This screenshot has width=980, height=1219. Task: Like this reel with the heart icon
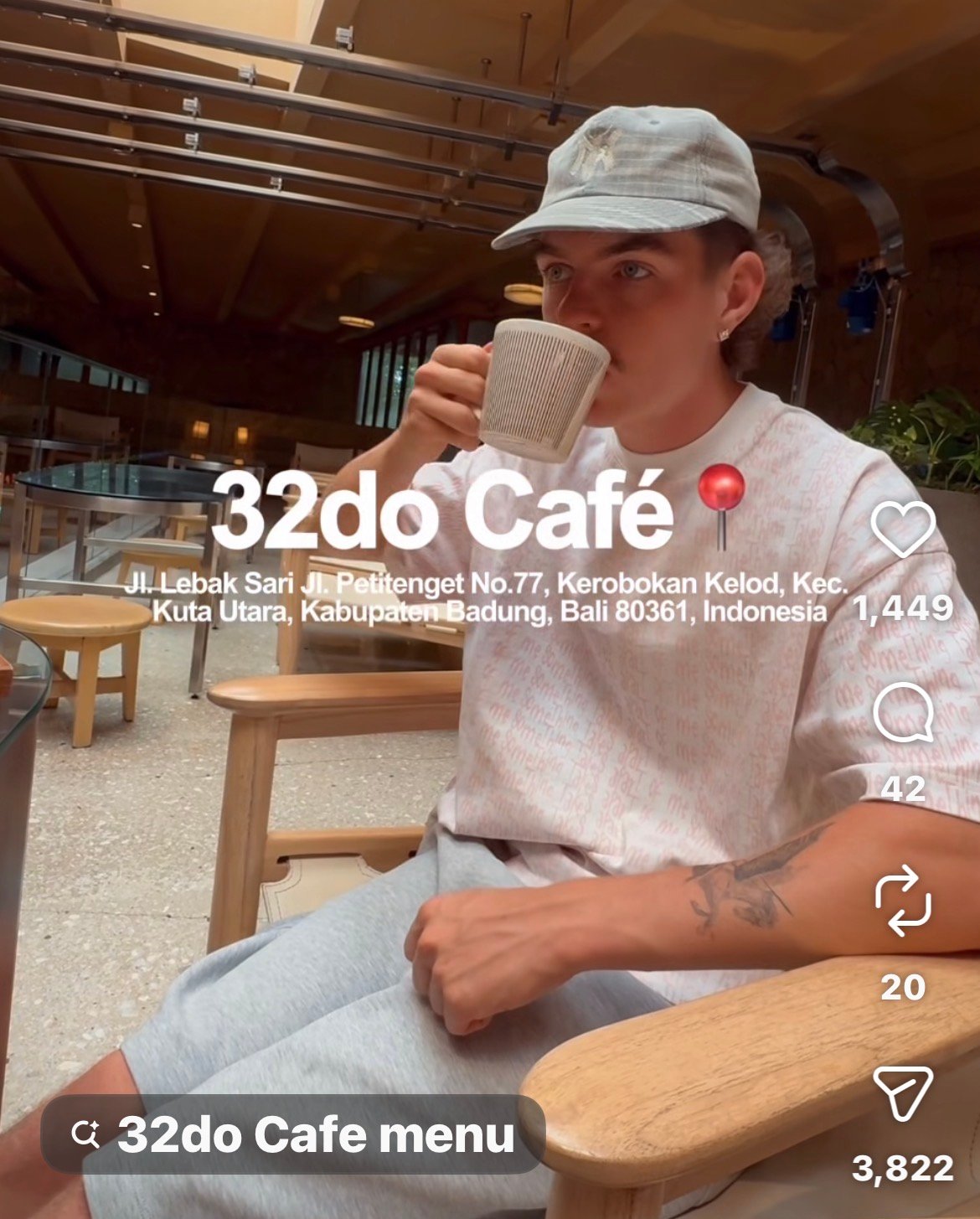coord(903,529)
